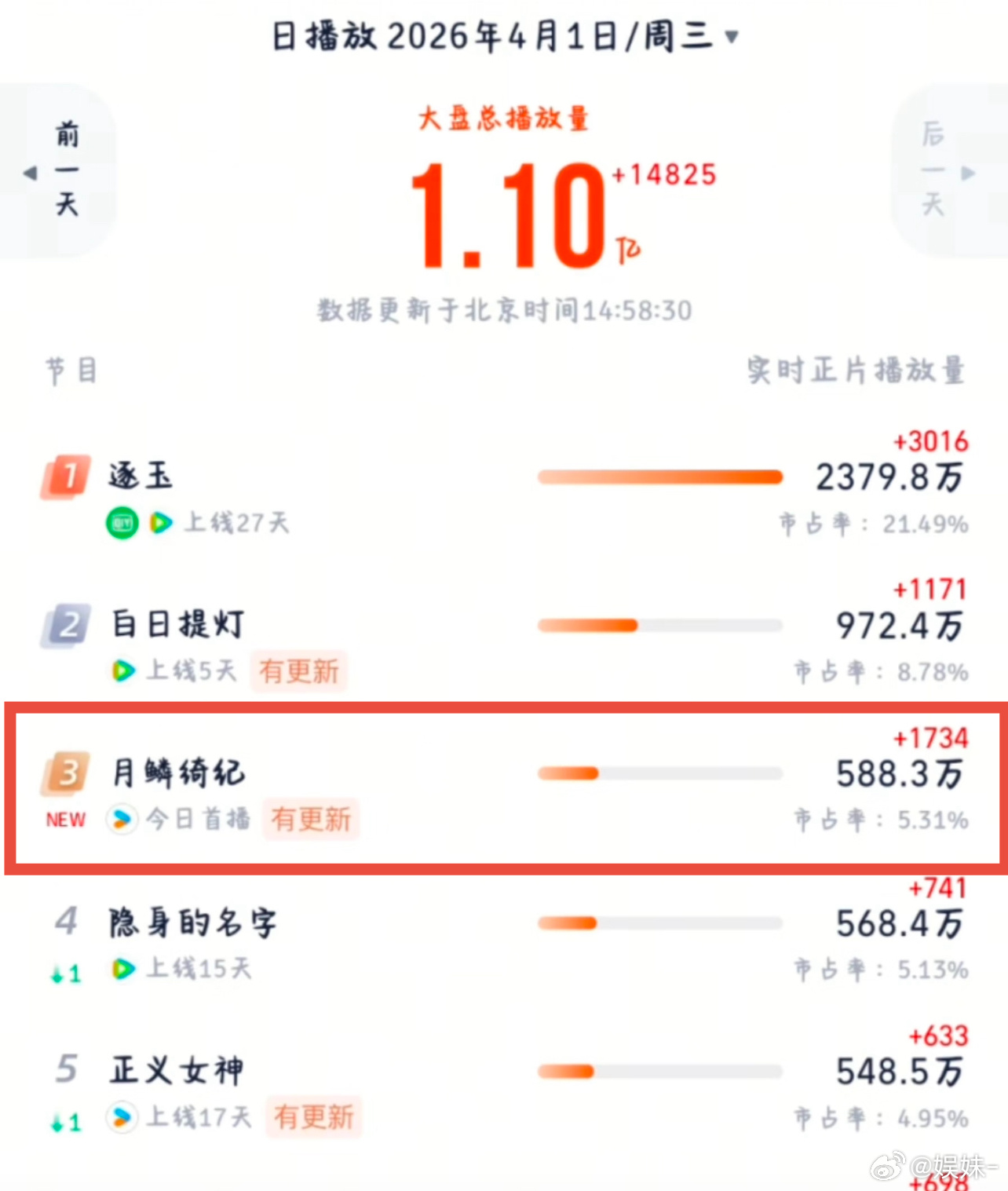Click the 后一天 next day arrow
Image resolution: width=1008 pixels, height=1191 pixels.
(966, 174)
